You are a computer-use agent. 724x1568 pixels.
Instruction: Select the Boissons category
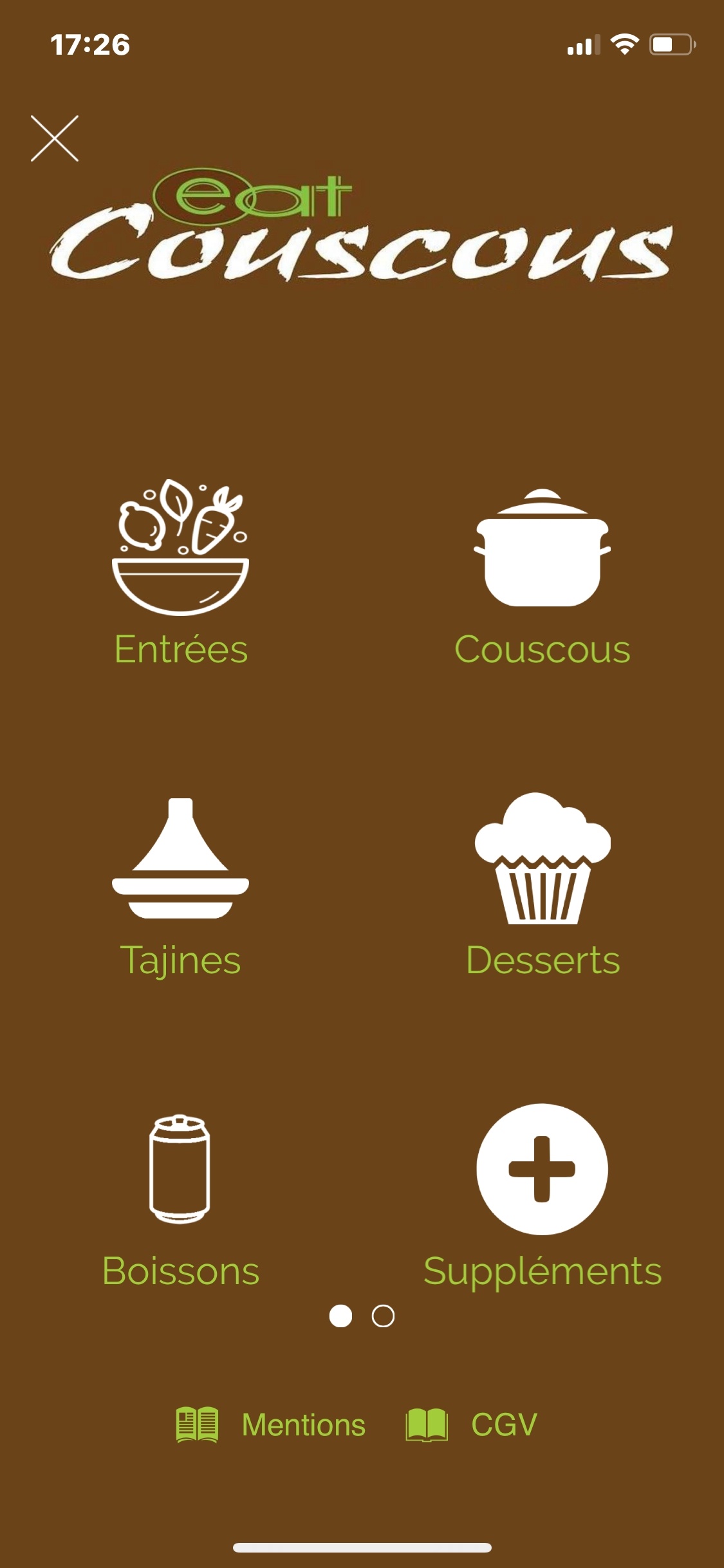click(x=181, y=1201)
